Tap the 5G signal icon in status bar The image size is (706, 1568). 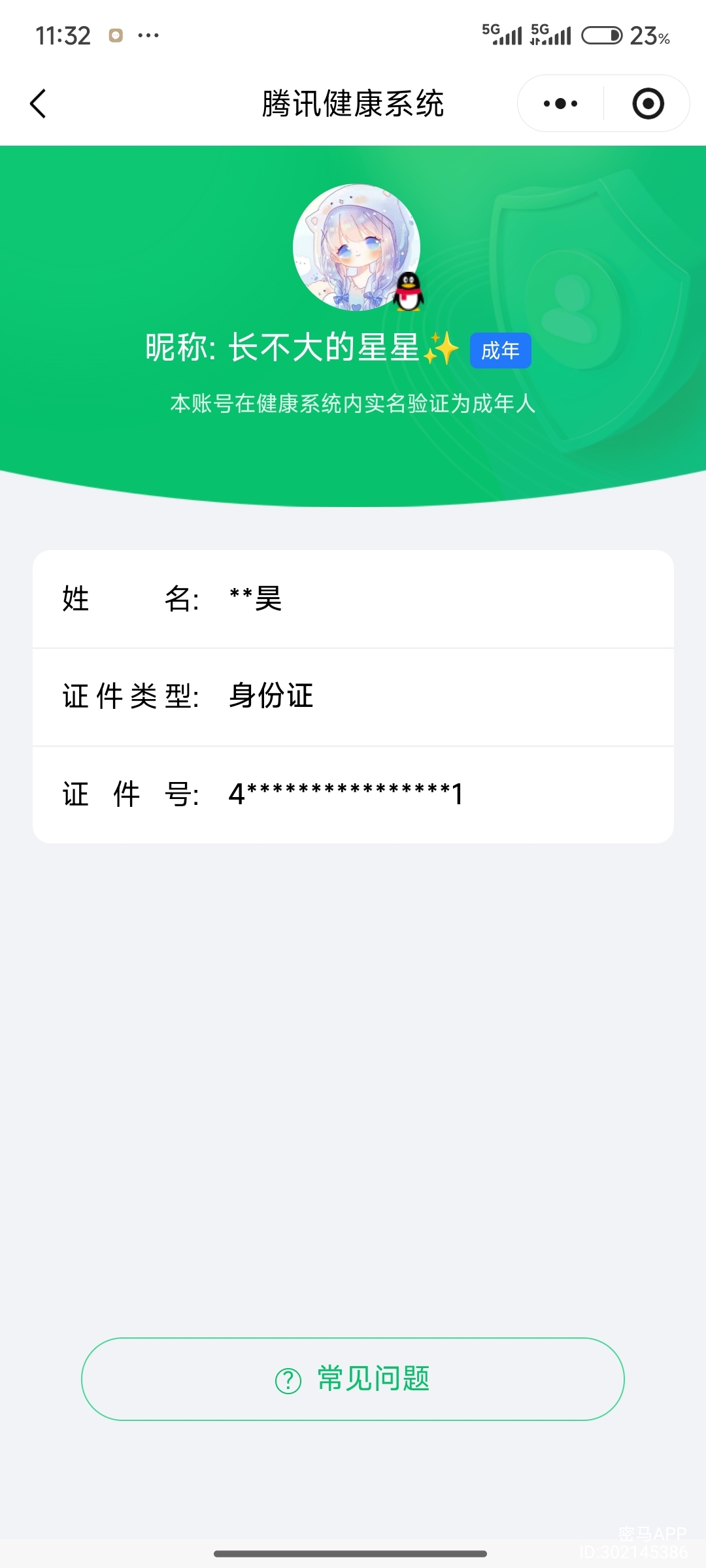tap(503, 34)
